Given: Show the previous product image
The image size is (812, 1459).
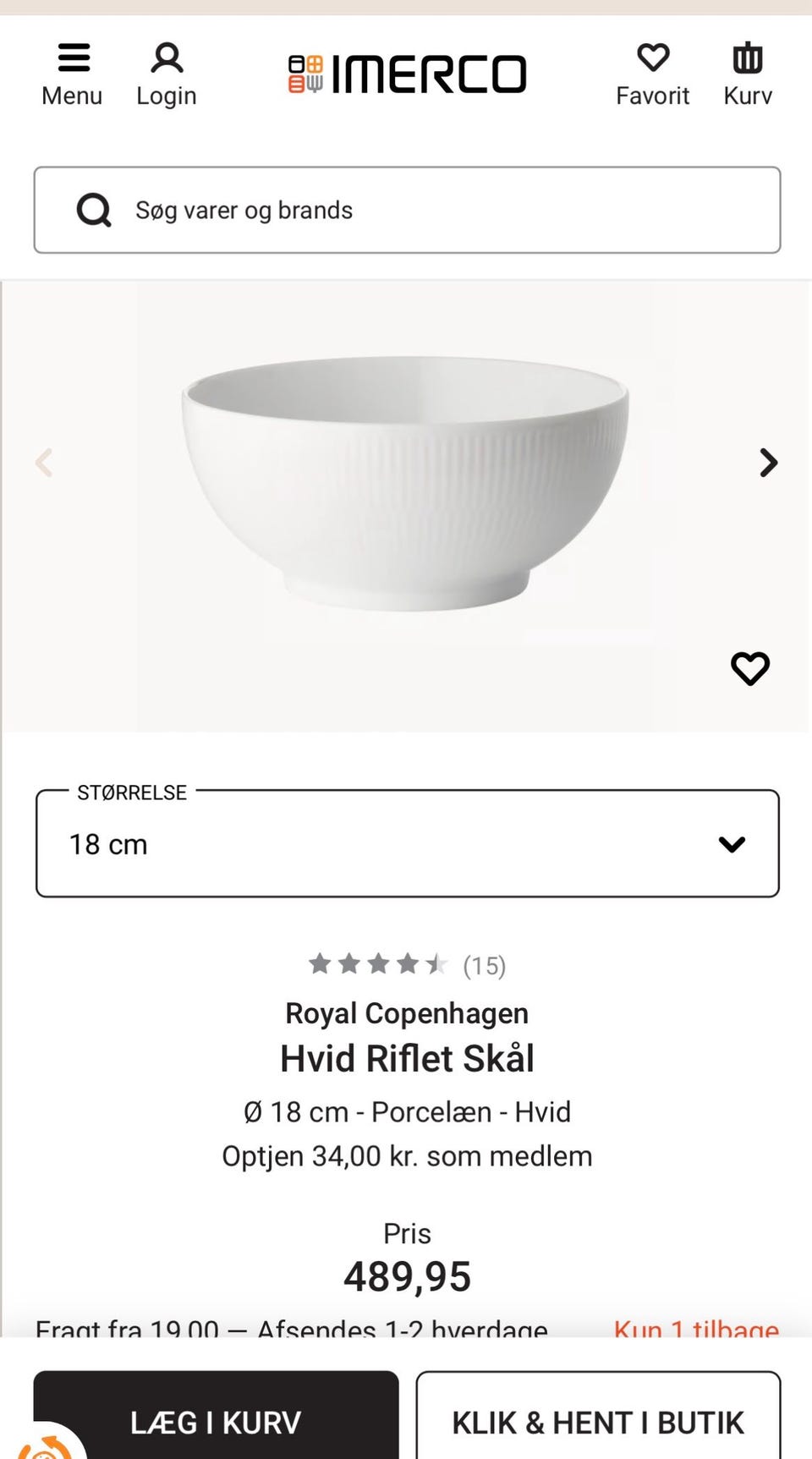Looking at the screenshot, I should tap(44, 463).
